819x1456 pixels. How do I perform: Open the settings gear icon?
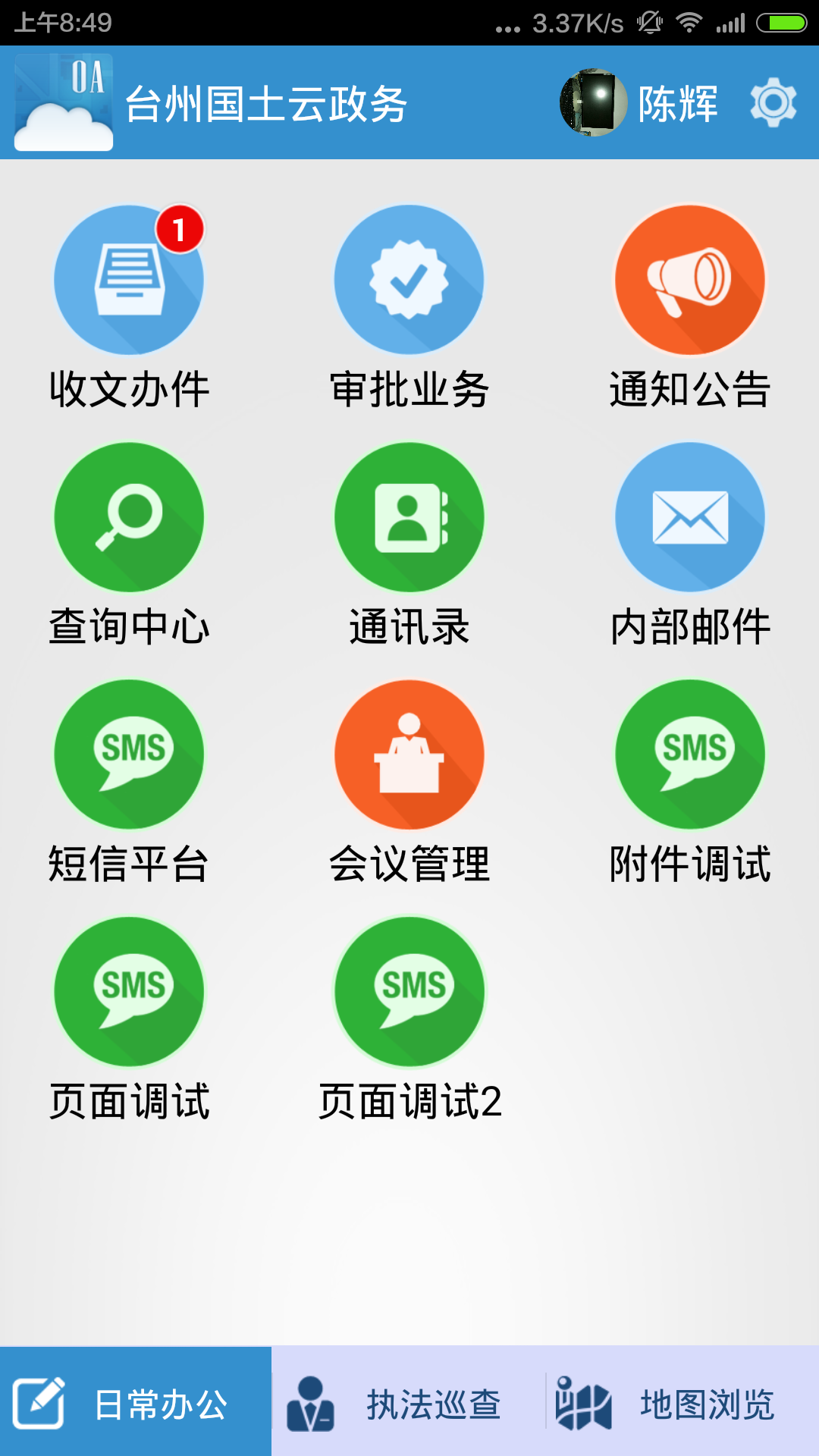point(773,102)
